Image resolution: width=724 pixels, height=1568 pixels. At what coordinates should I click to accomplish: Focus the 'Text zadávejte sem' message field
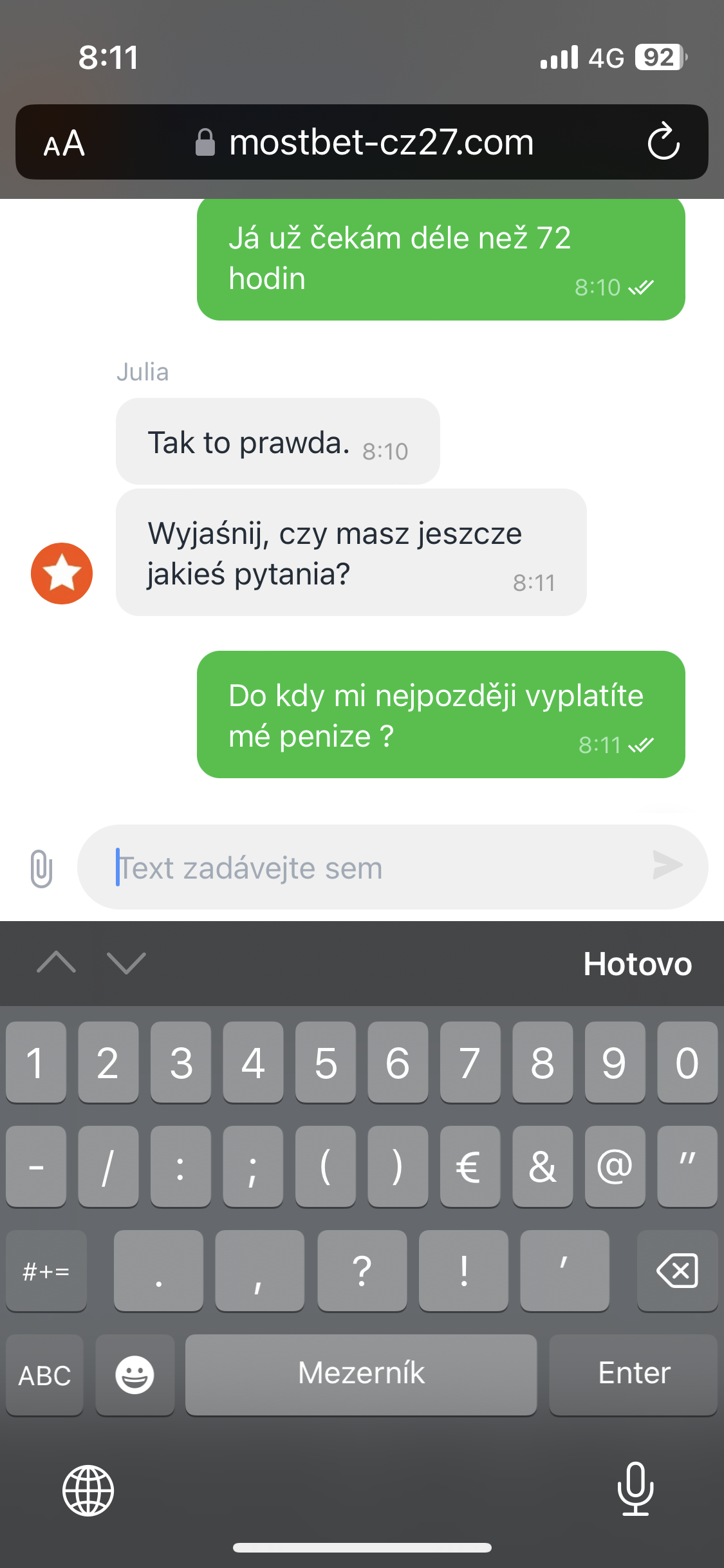pos(380,868)
